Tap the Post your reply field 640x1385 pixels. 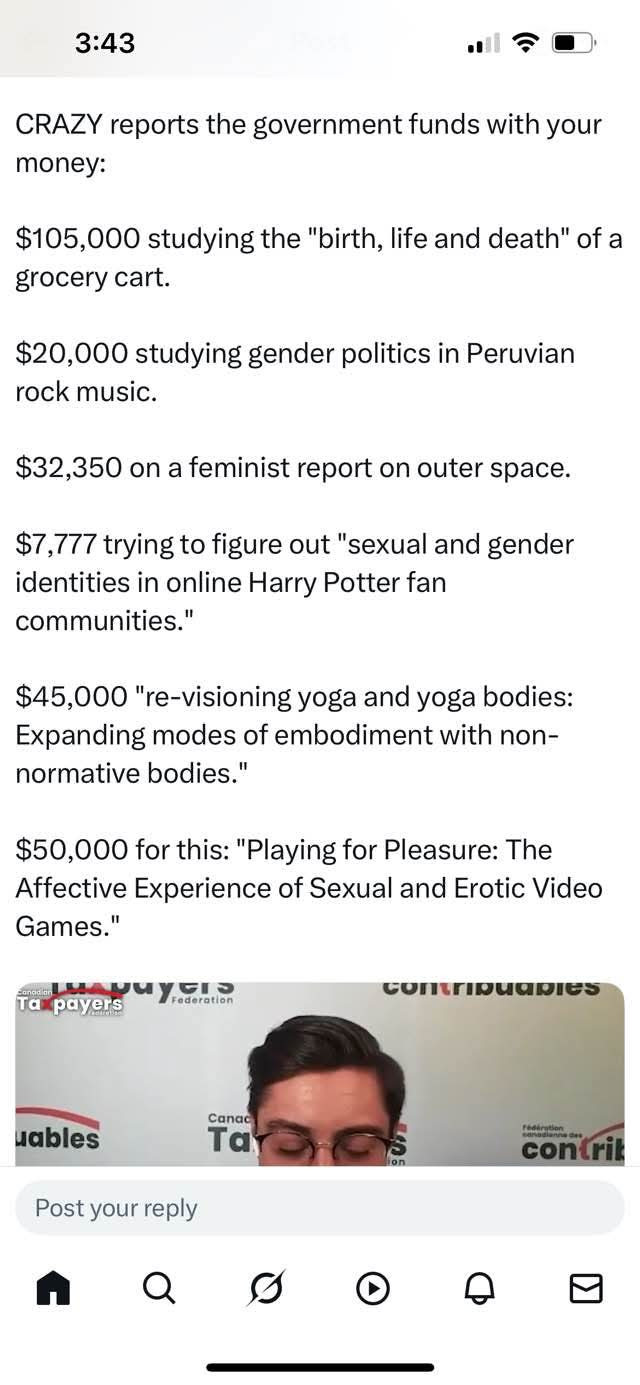[320, 1208]
